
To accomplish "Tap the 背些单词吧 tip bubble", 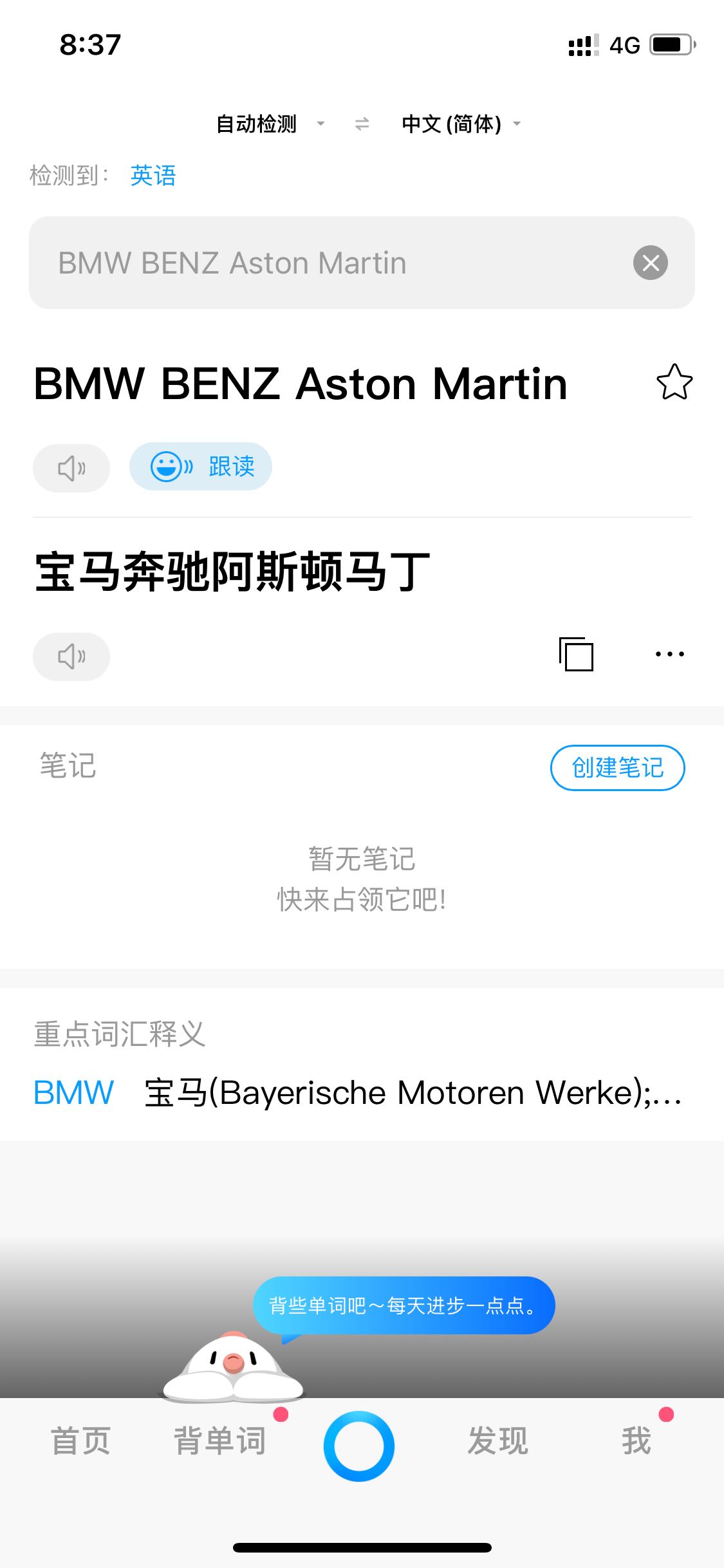I will (x=404, y=1305).
